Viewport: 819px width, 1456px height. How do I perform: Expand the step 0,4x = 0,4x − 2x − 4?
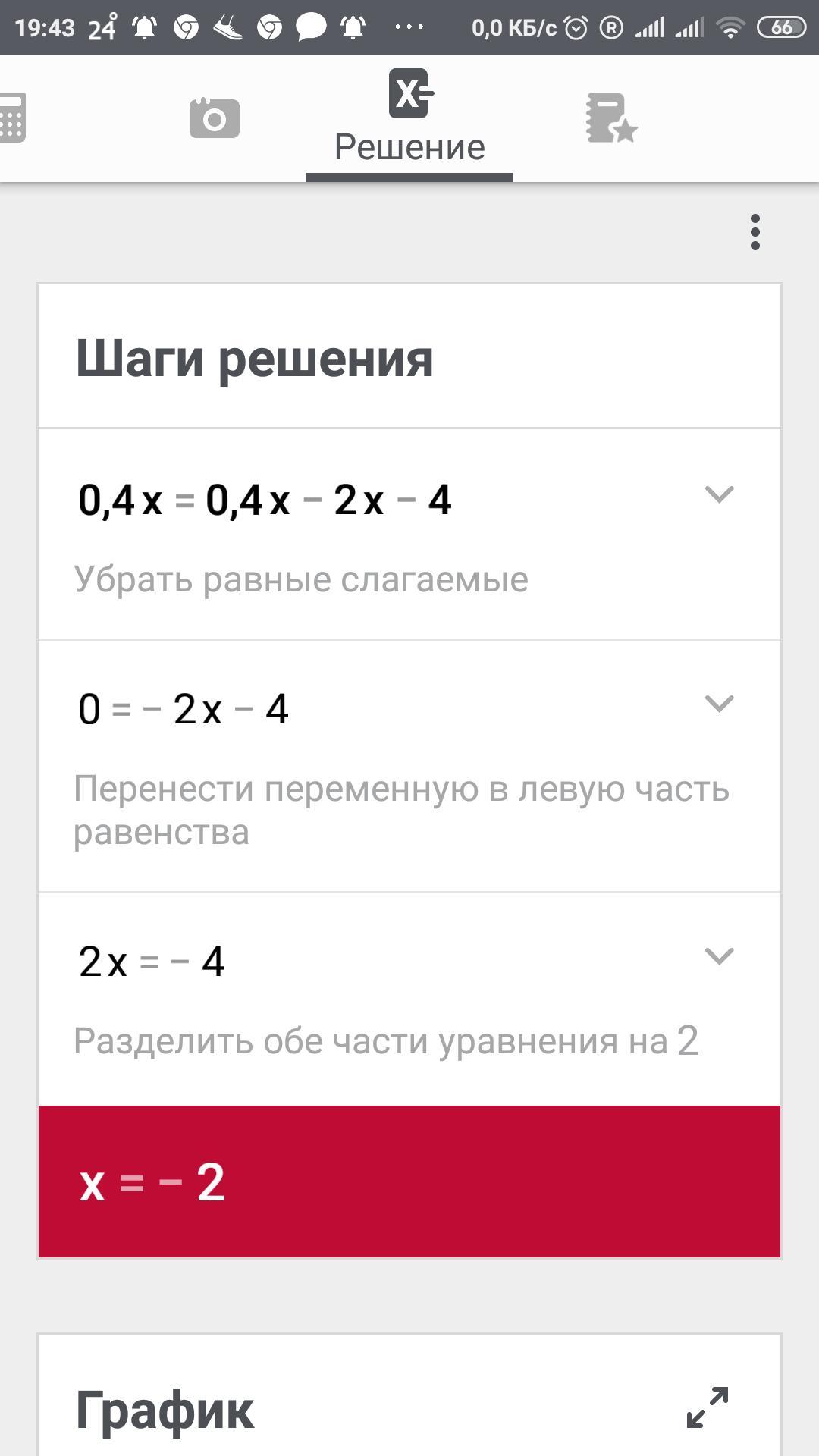click(719, 494)
